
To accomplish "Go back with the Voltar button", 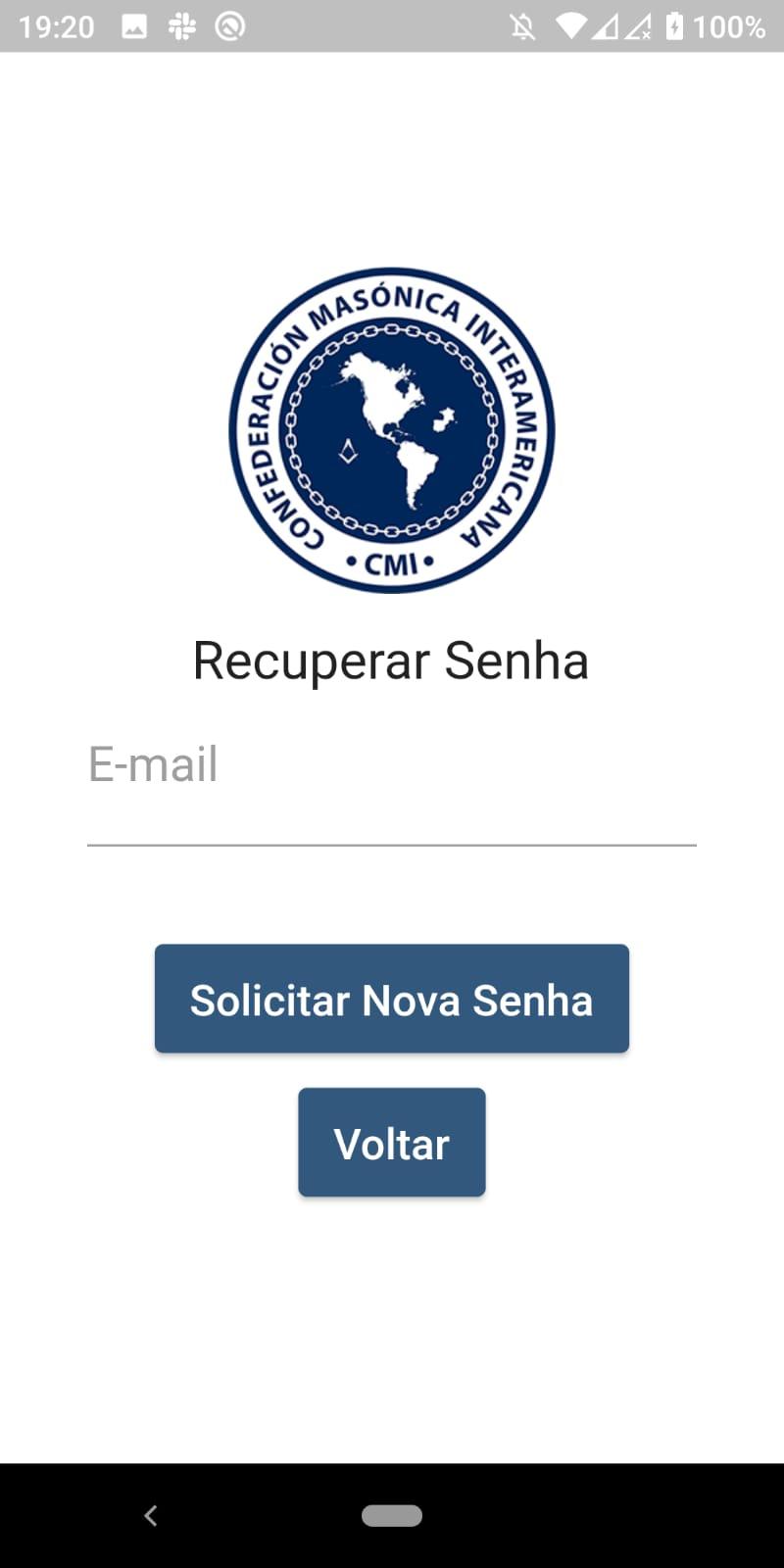I will pyautogui.click(x=392, y=1143).
